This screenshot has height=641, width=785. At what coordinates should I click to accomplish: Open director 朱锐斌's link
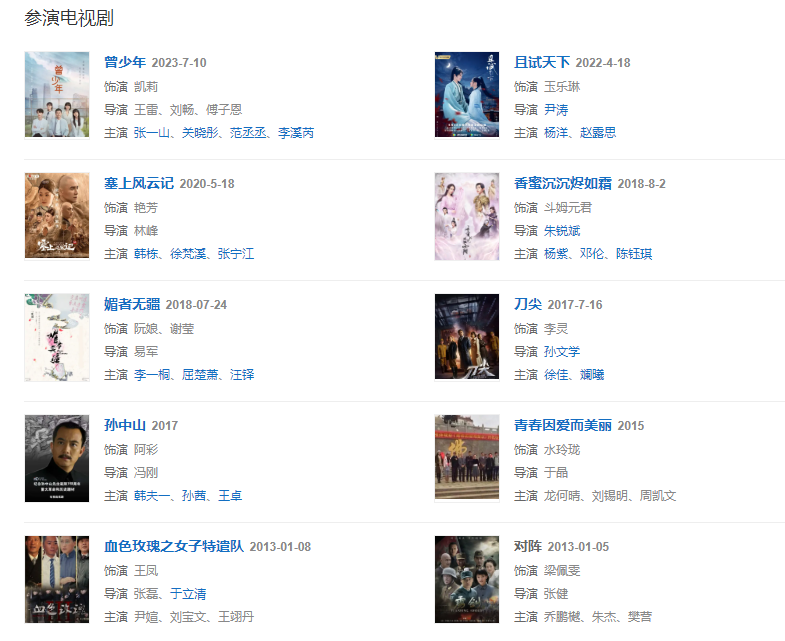[563, 231]
